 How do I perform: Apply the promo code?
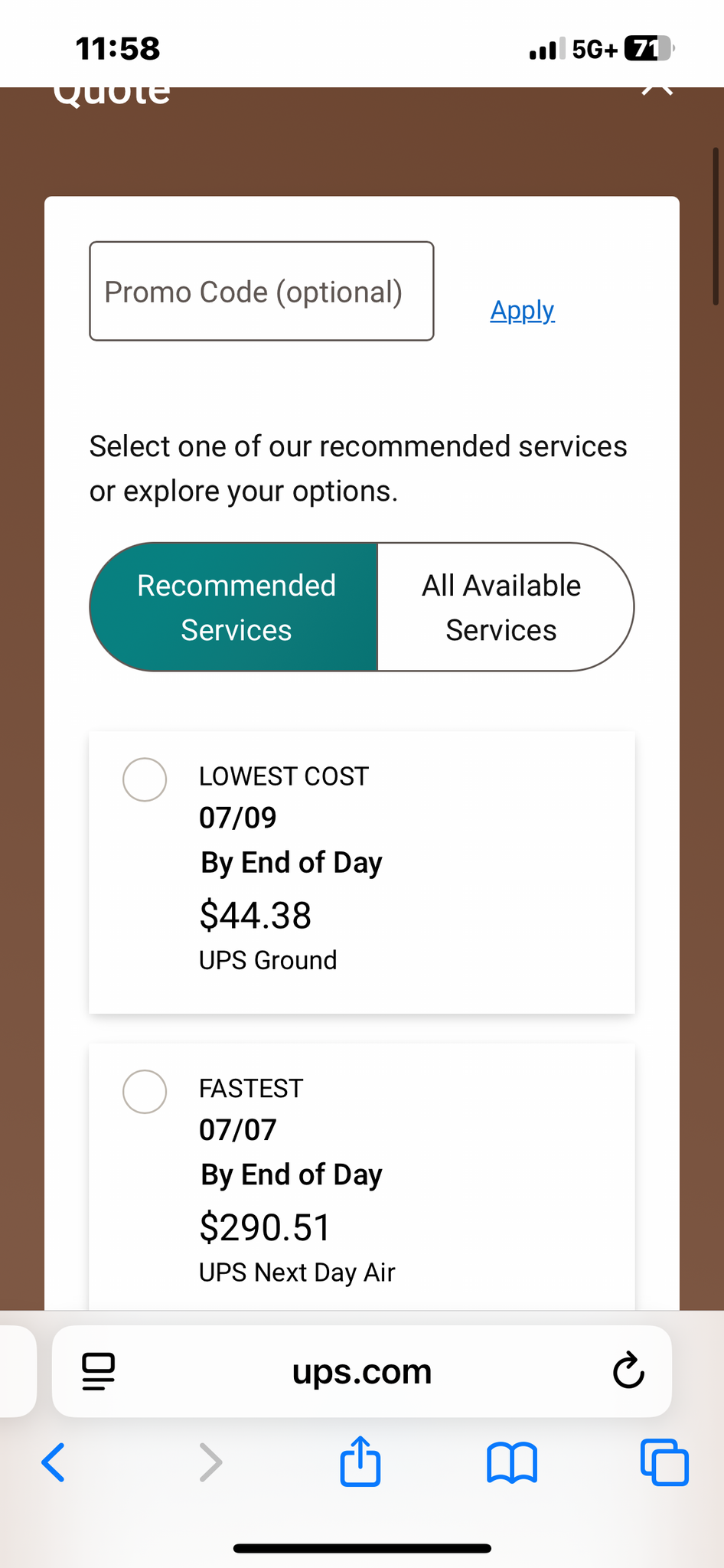pyautogui.click(x=522, y=310)
